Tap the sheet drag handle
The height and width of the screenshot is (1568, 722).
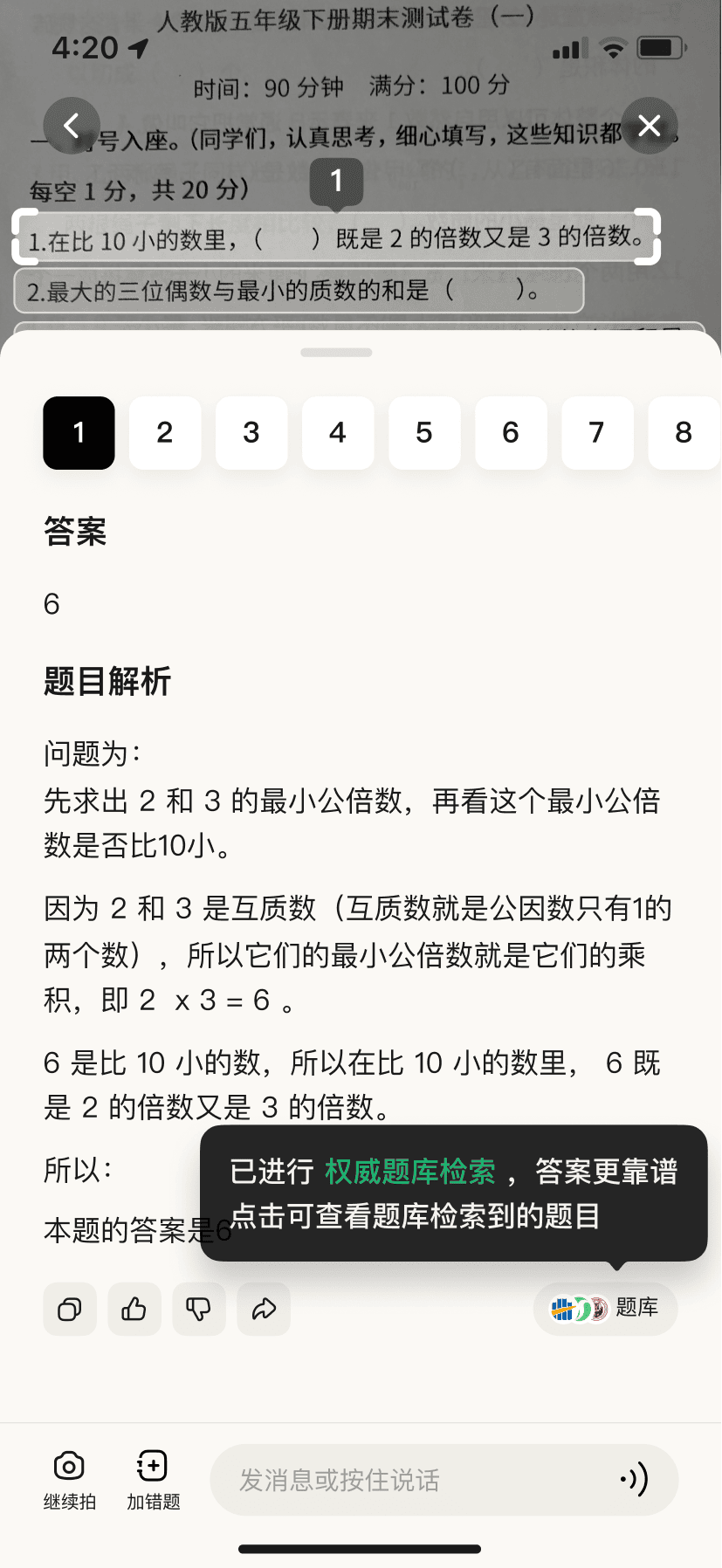(336, 353)
